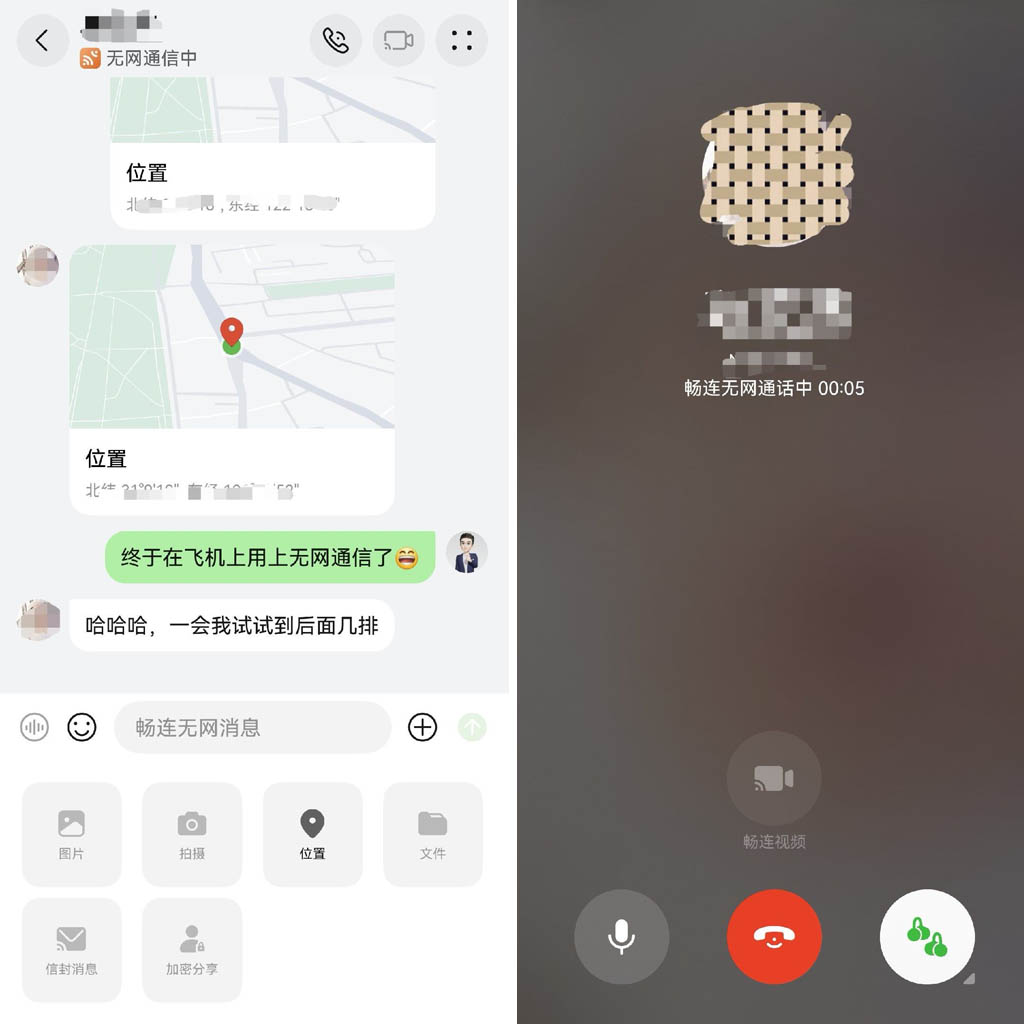This screenshot has width=1024, height=1024.
Task: Open the emoji picker
Action: [82, 727]
